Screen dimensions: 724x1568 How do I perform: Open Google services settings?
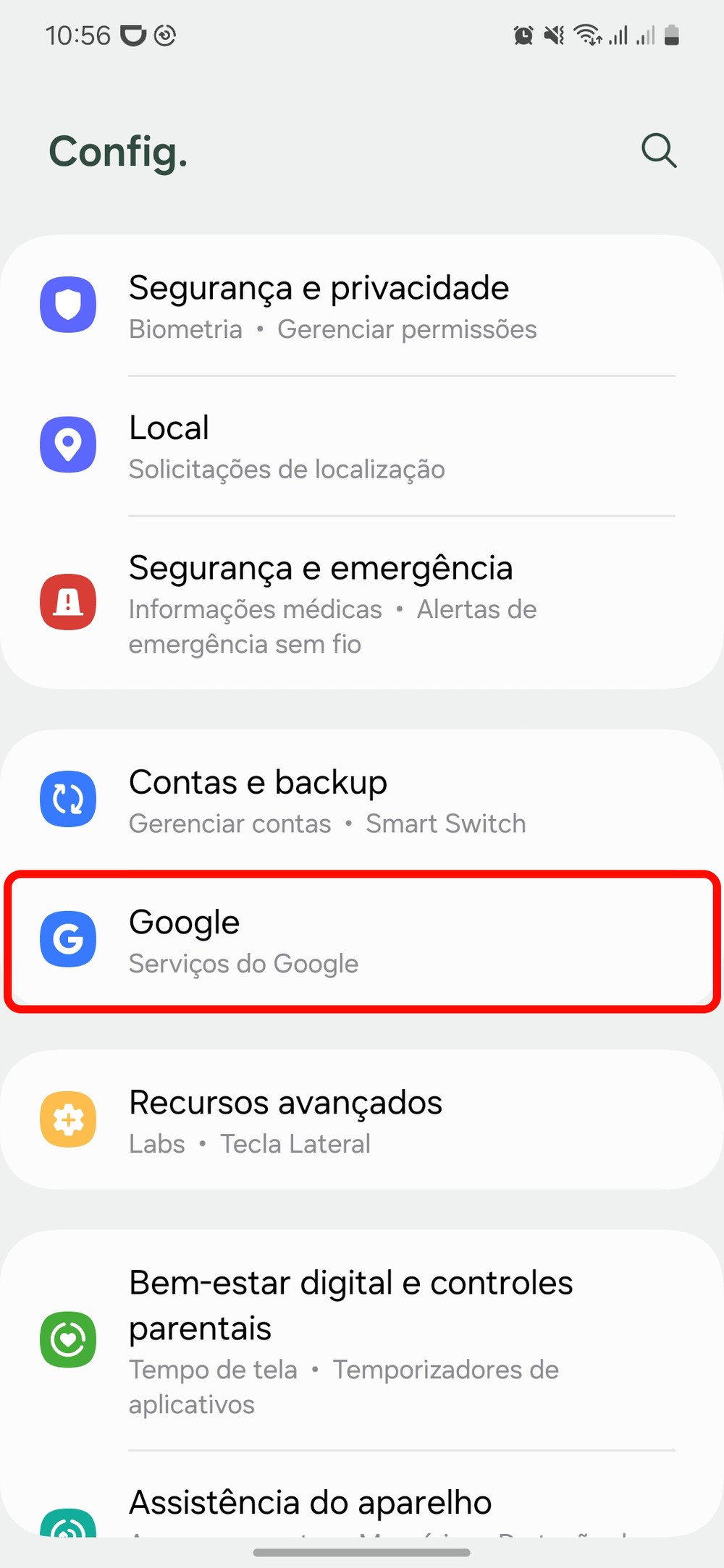click(x=362, y=941)
